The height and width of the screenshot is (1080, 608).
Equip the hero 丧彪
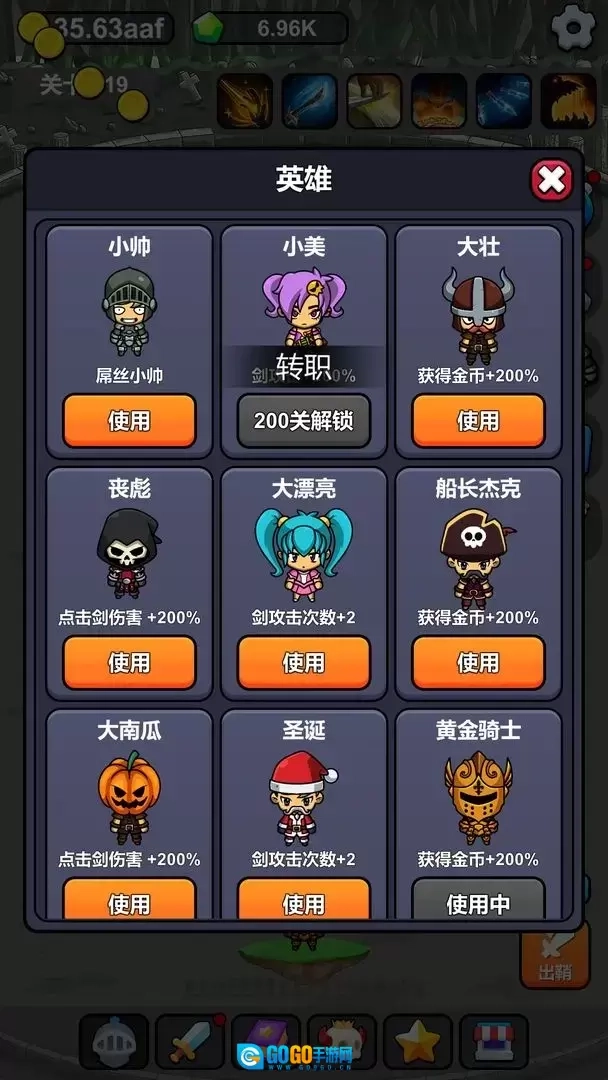129,662
